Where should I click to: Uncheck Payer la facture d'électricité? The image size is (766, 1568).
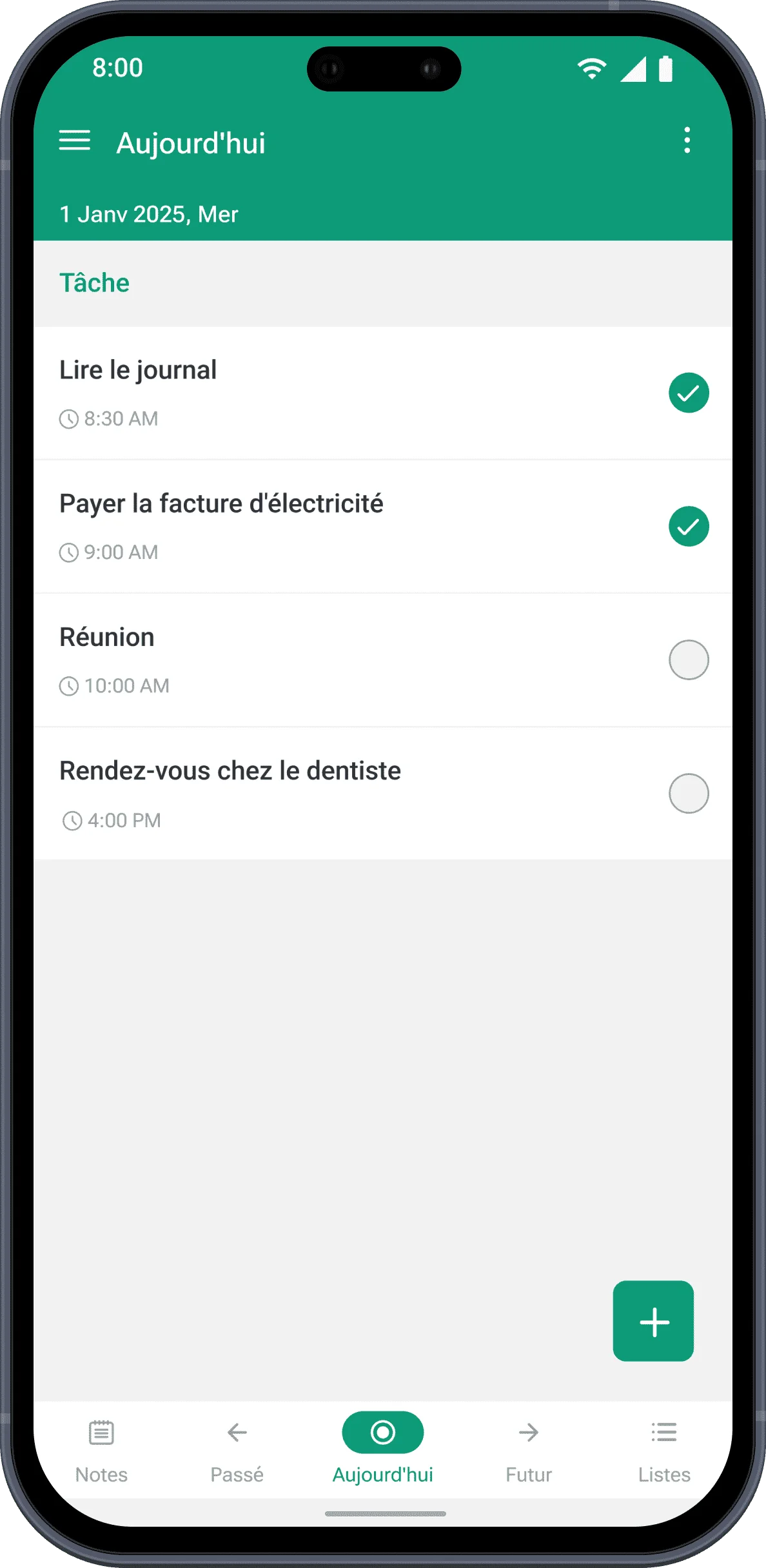pyautogui.click(x=688, y=526)
